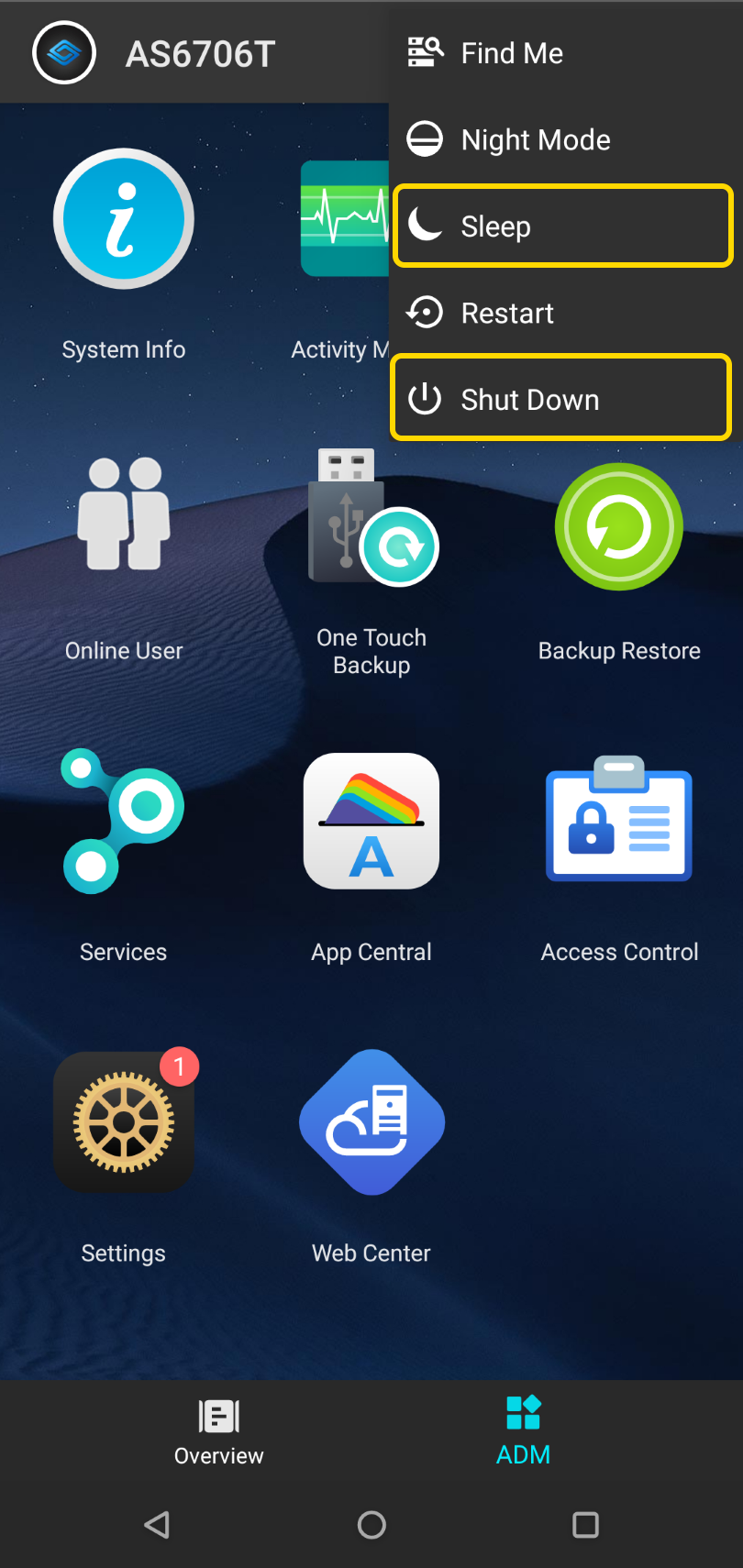The width and height of the screenshot is (743, 1568).
Task: Go back using system back button
Action: pyautogui.click(x=157, y=1525)
